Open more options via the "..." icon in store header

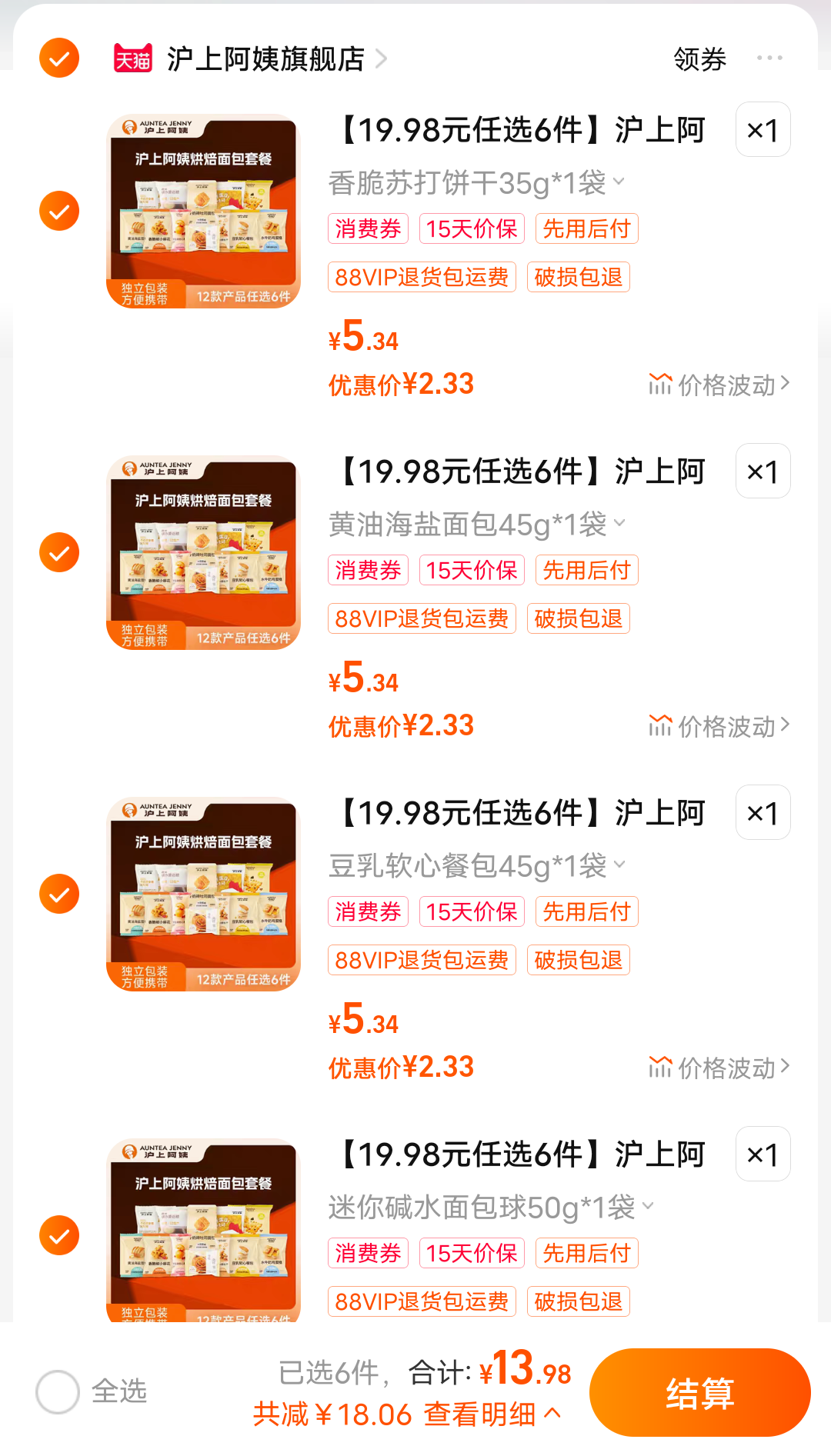point(769,57)
